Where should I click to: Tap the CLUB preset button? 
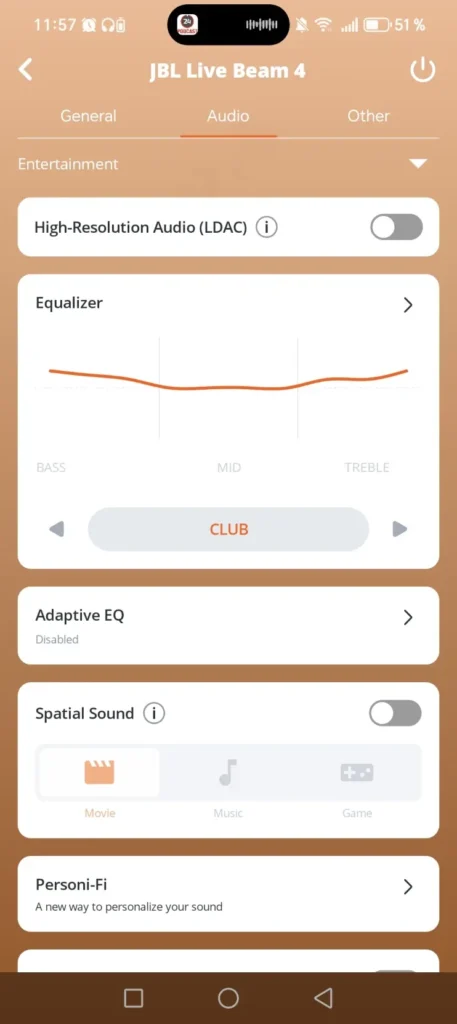click(228, 529)
